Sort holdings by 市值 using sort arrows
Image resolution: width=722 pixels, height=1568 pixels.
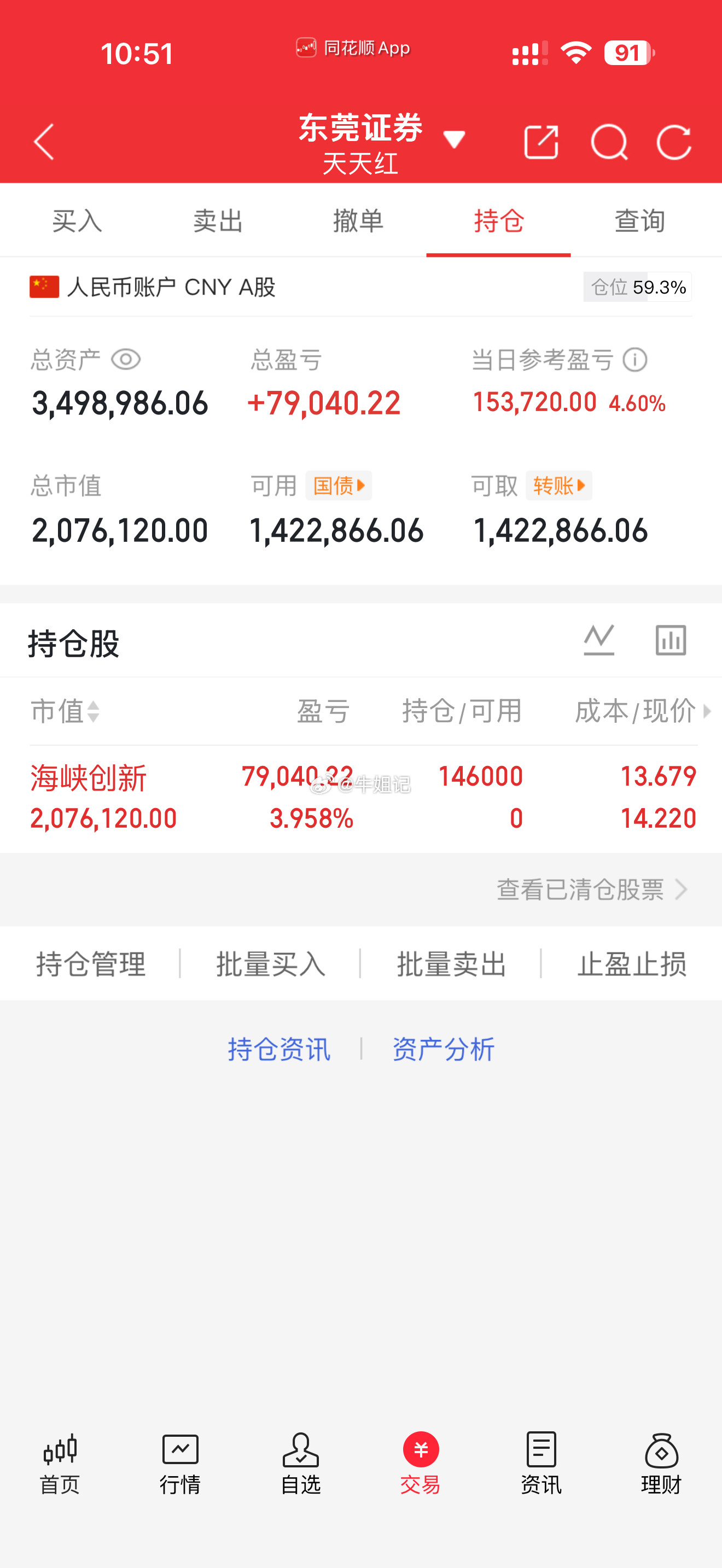coord(95,712)
